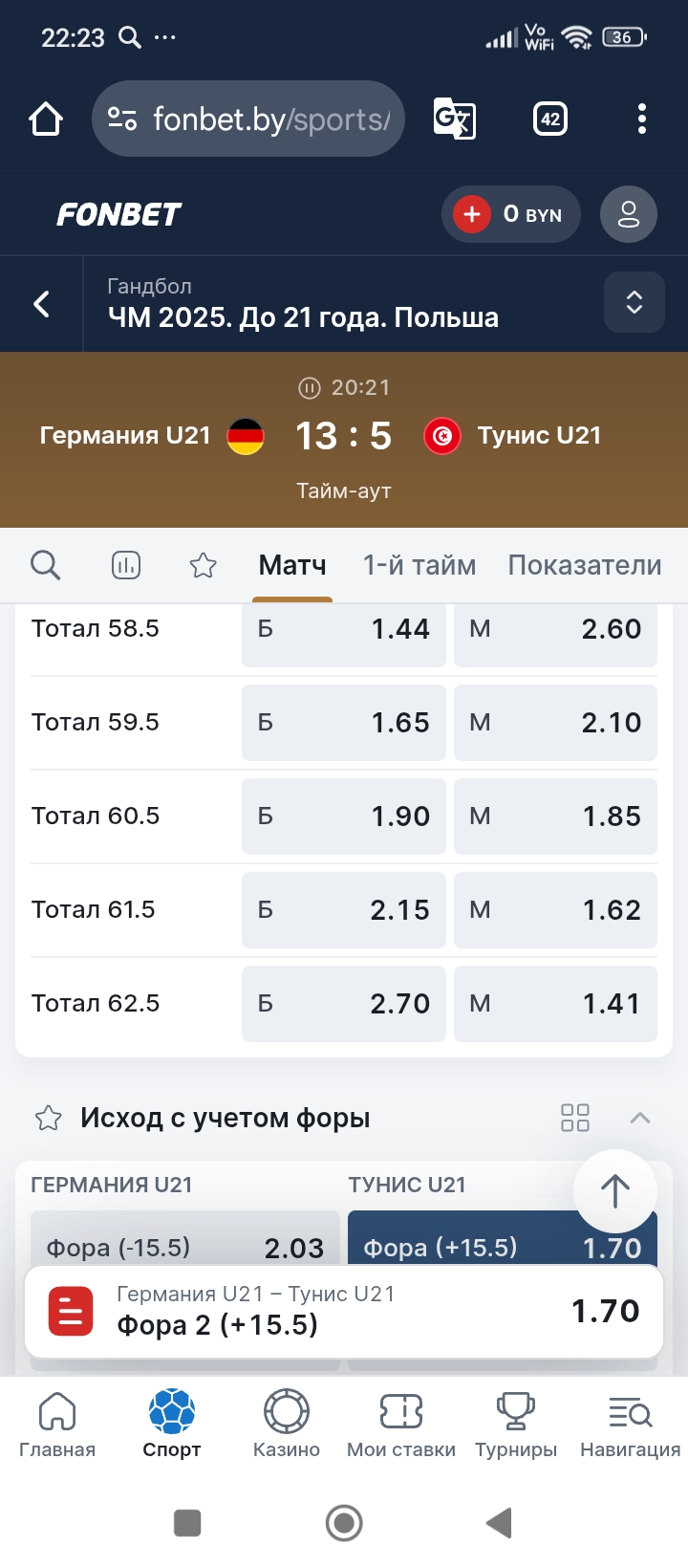Open the user profile icon
The width and height of the screenshot is (688, 1568).
point(628,214)
